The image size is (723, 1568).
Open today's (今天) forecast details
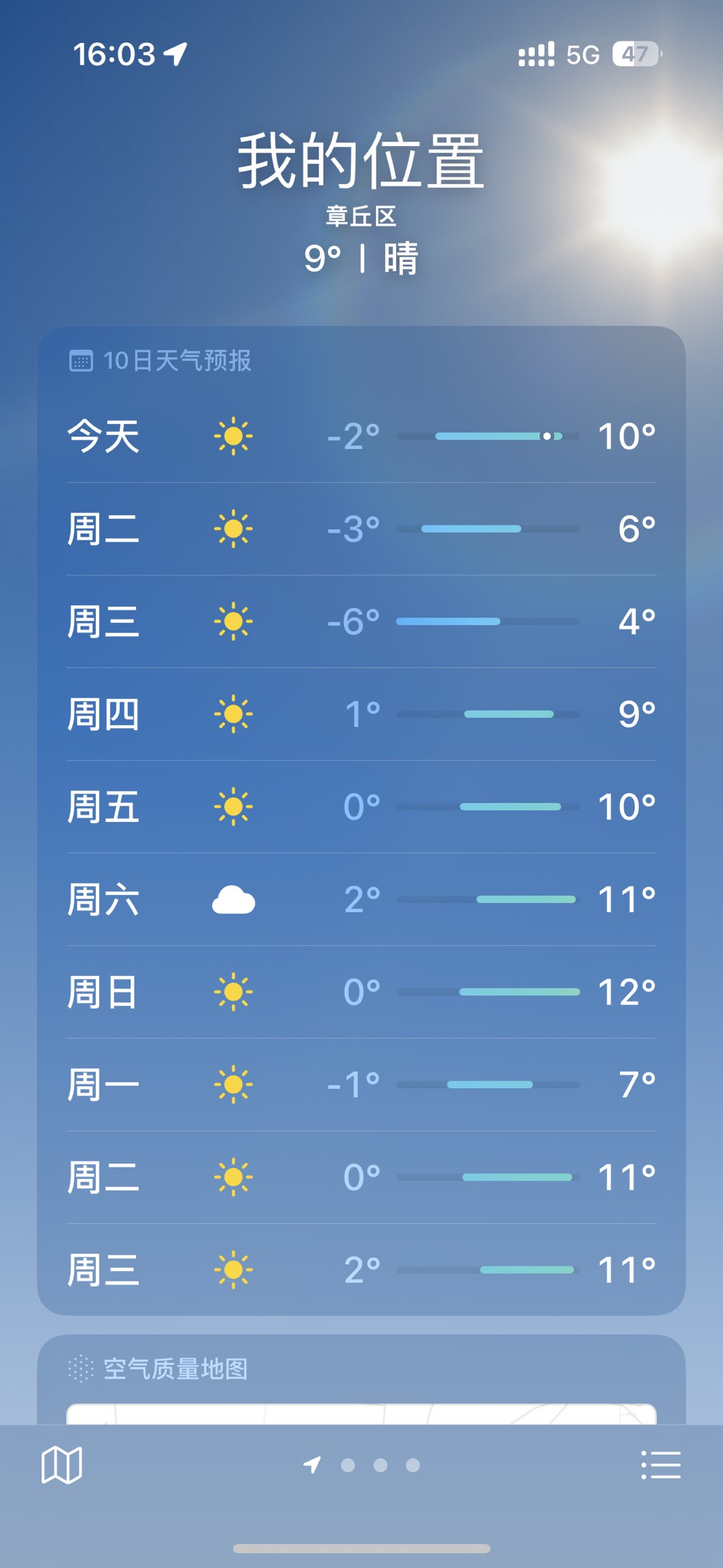pos(361,436)
